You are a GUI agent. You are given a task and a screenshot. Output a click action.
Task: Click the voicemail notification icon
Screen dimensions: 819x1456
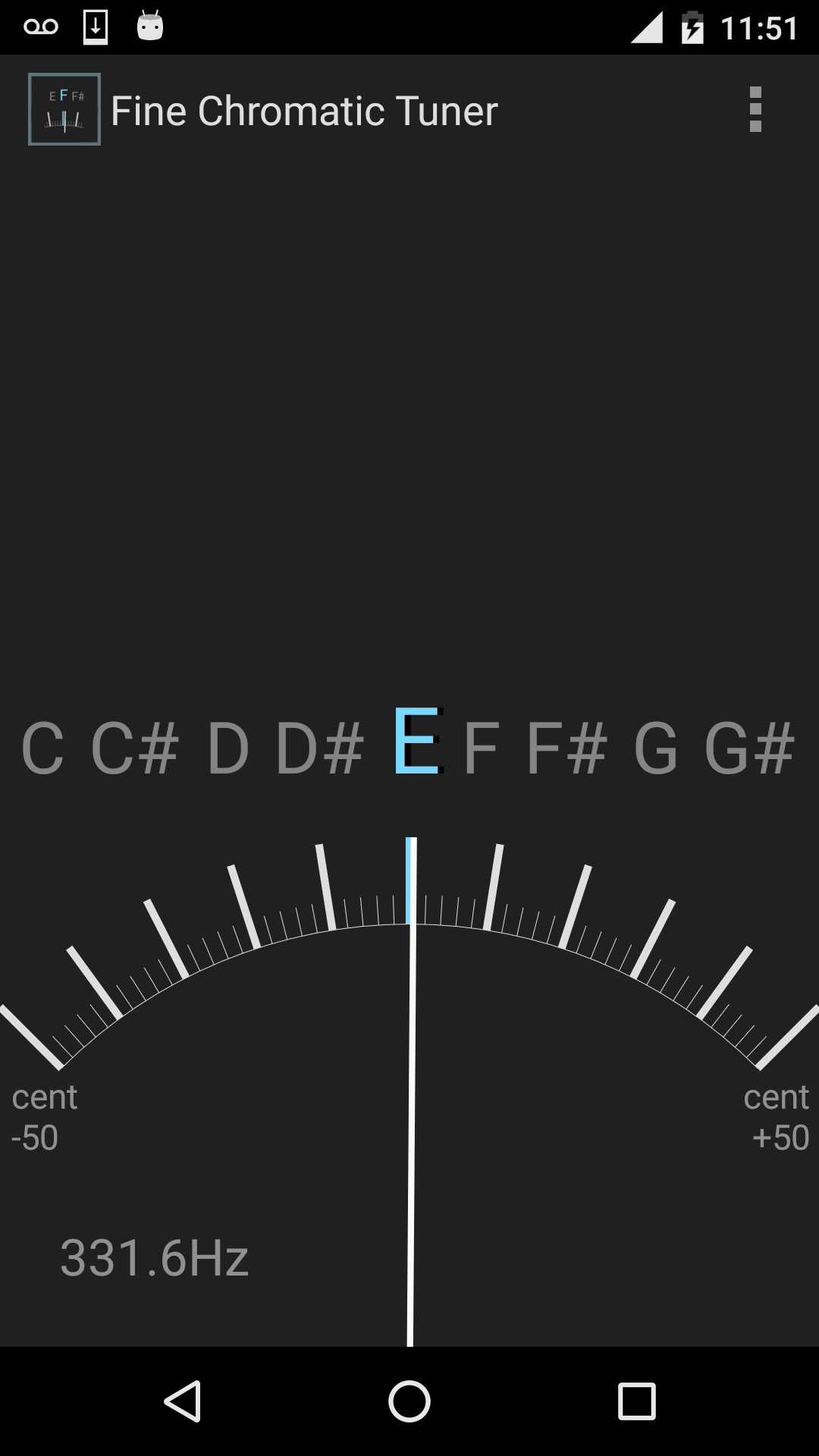tap(42, 25)
